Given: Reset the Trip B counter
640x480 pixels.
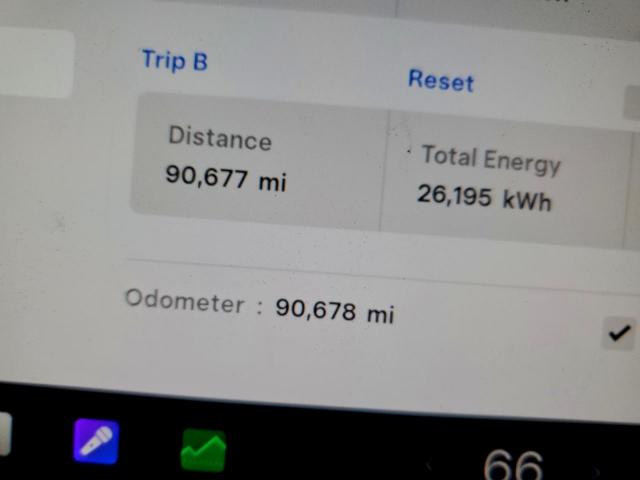Looking at the screenshot, I should 440,81.
